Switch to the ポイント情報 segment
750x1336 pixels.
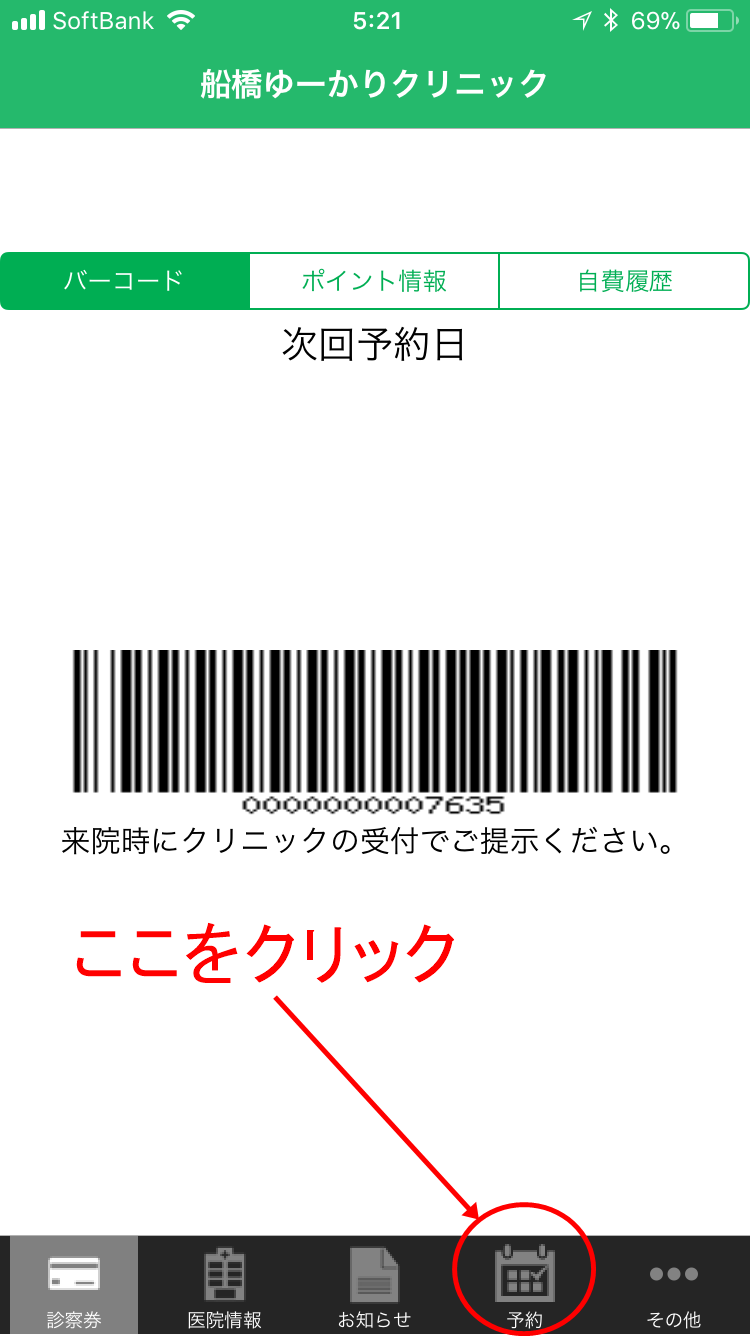coord(374,281)
